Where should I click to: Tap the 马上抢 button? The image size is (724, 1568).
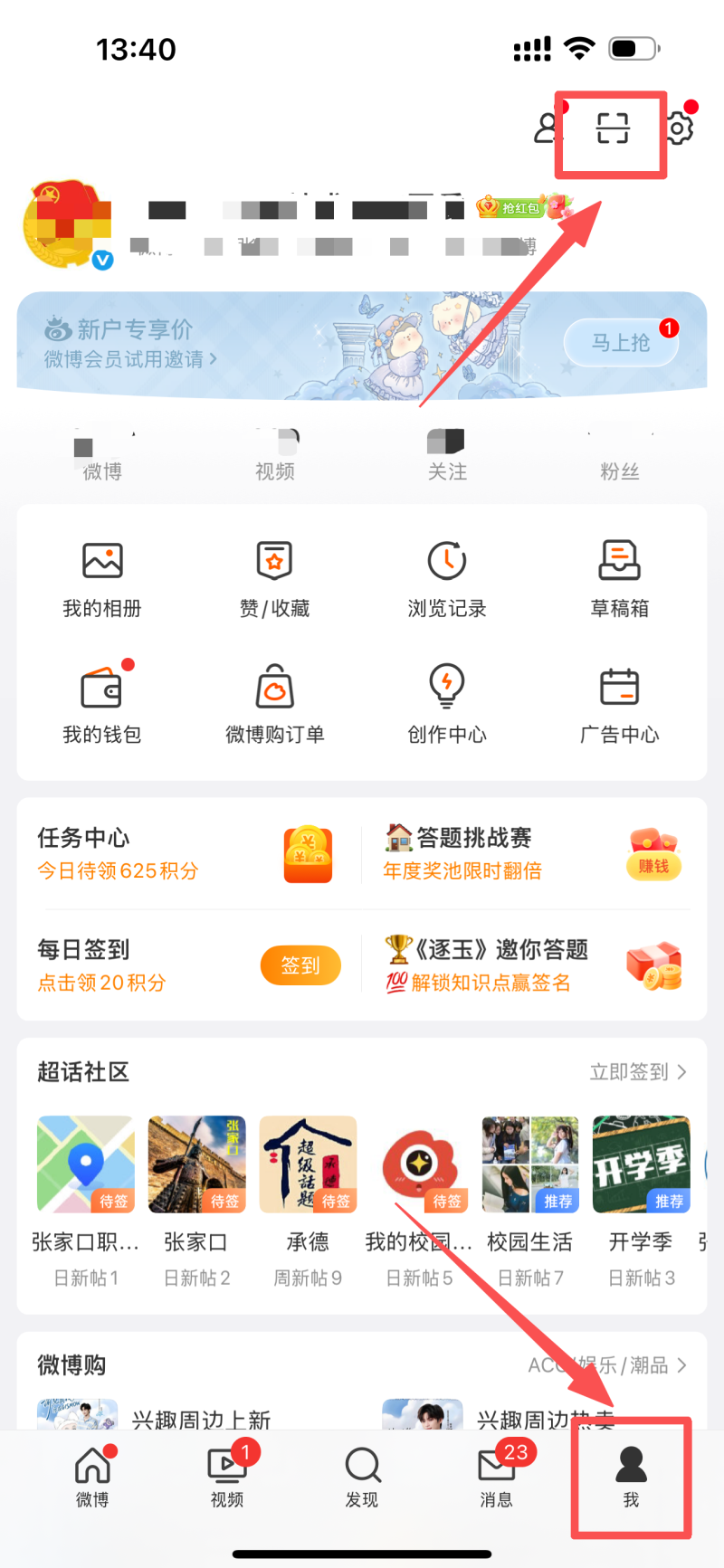coord(621,343)
